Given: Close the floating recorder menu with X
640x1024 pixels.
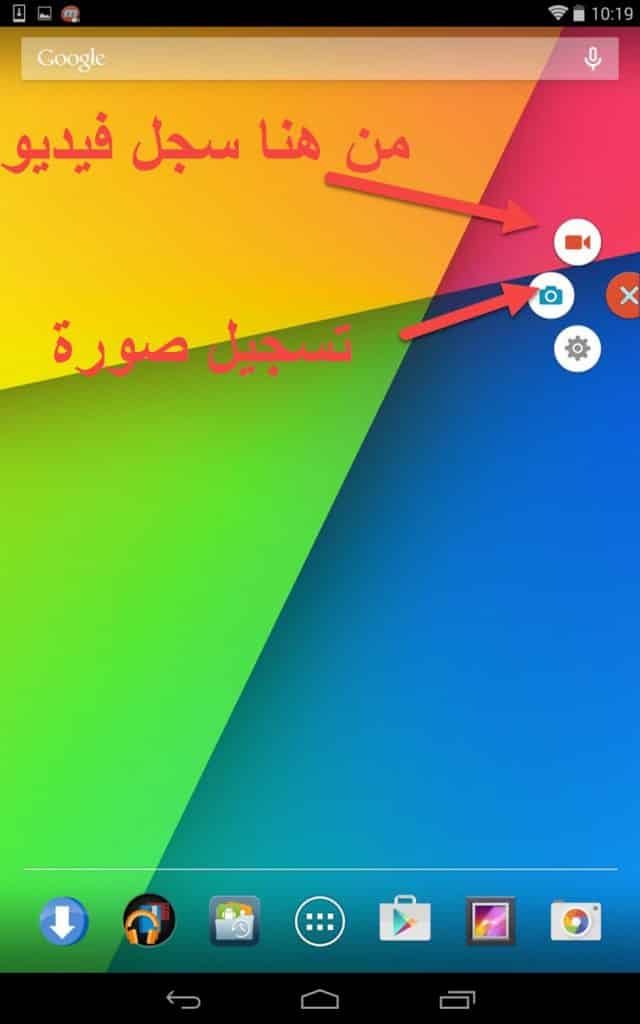Looking at the screenshot, I should [x=626, y=295].
